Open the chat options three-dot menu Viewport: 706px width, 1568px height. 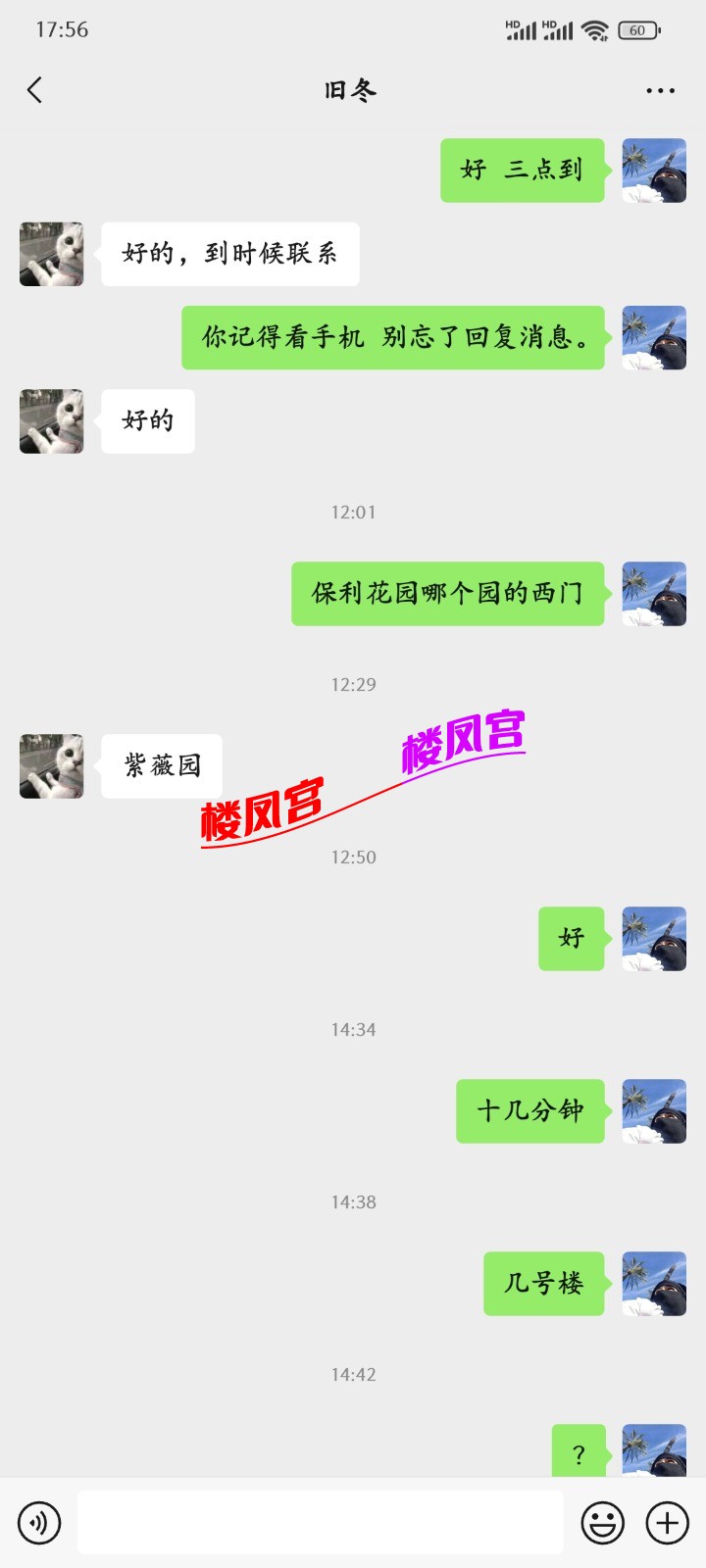[x=660, y=90]
